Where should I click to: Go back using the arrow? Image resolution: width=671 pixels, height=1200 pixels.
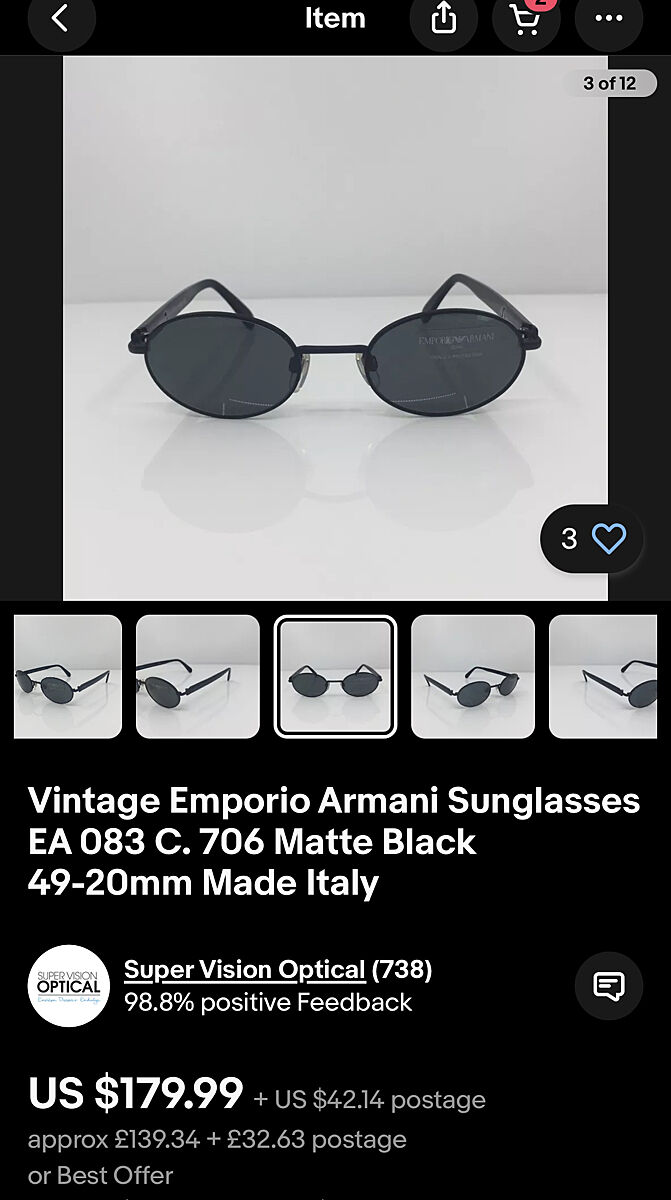pos(61,19)
